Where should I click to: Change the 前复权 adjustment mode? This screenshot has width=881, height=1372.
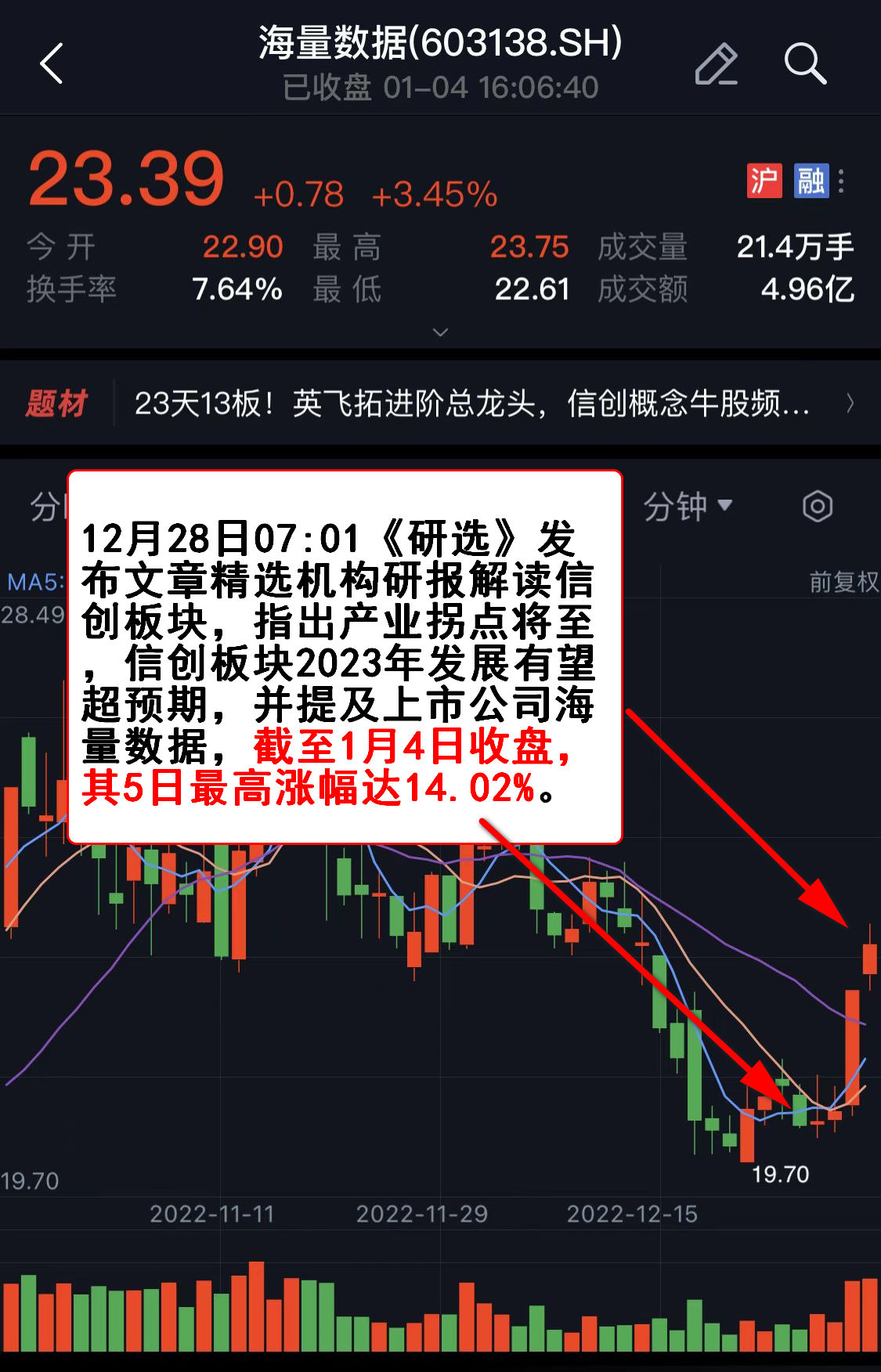[x=843, y=582]
